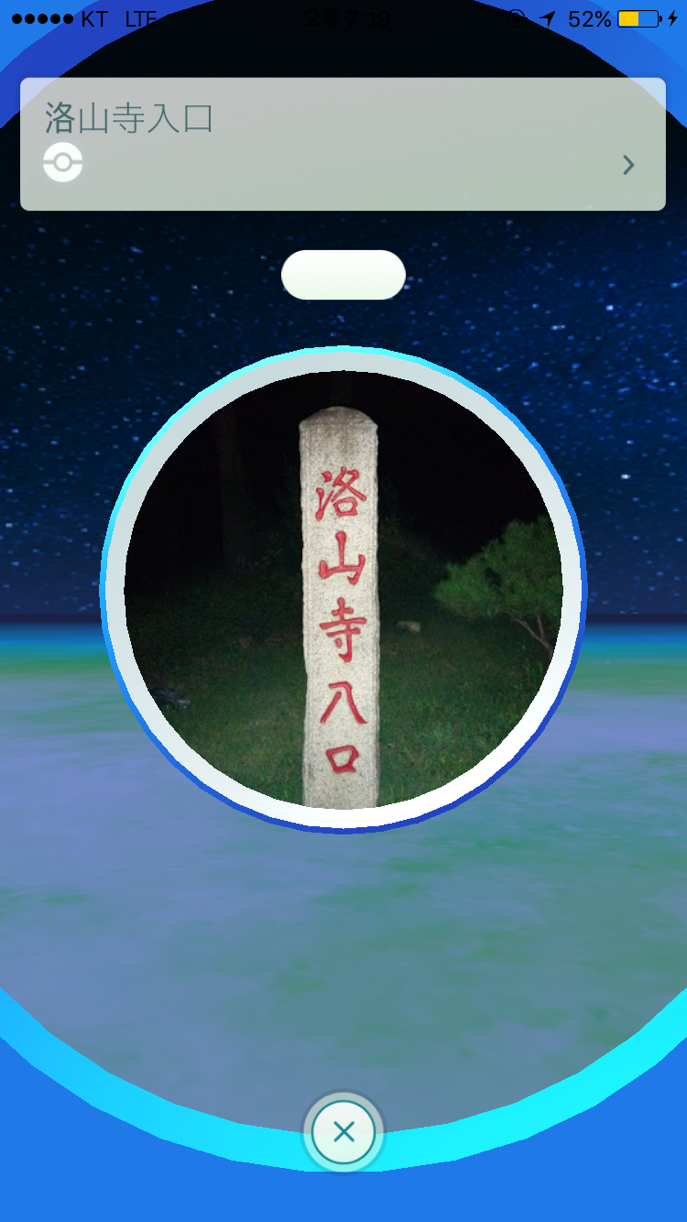687x1222 pixels.
Task: Expand the 洛山寺入口 details chevron
Action: [x=628, y=165]
